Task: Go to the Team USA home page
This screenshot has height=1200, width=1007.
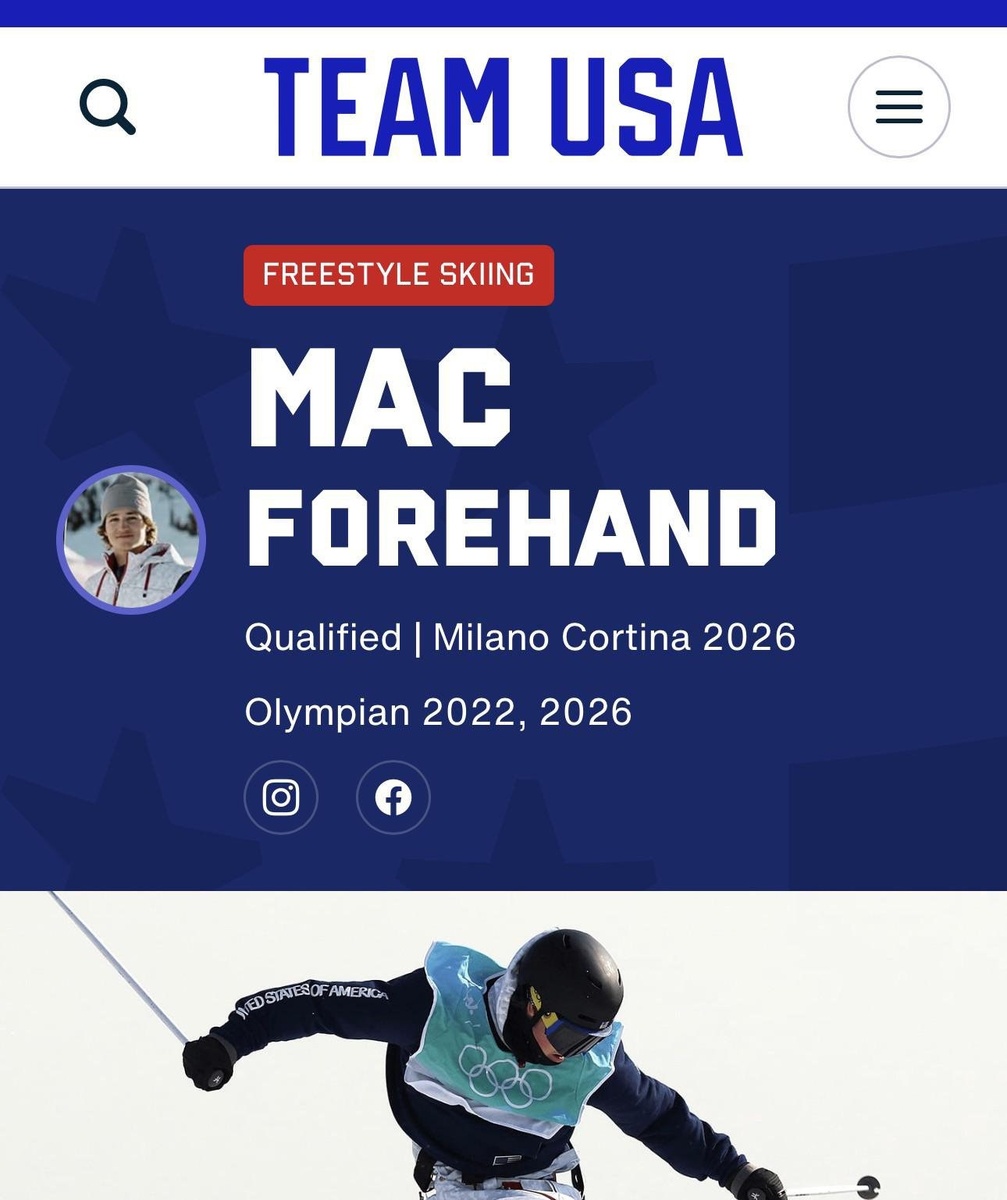Action: click(x=503, y=107)
